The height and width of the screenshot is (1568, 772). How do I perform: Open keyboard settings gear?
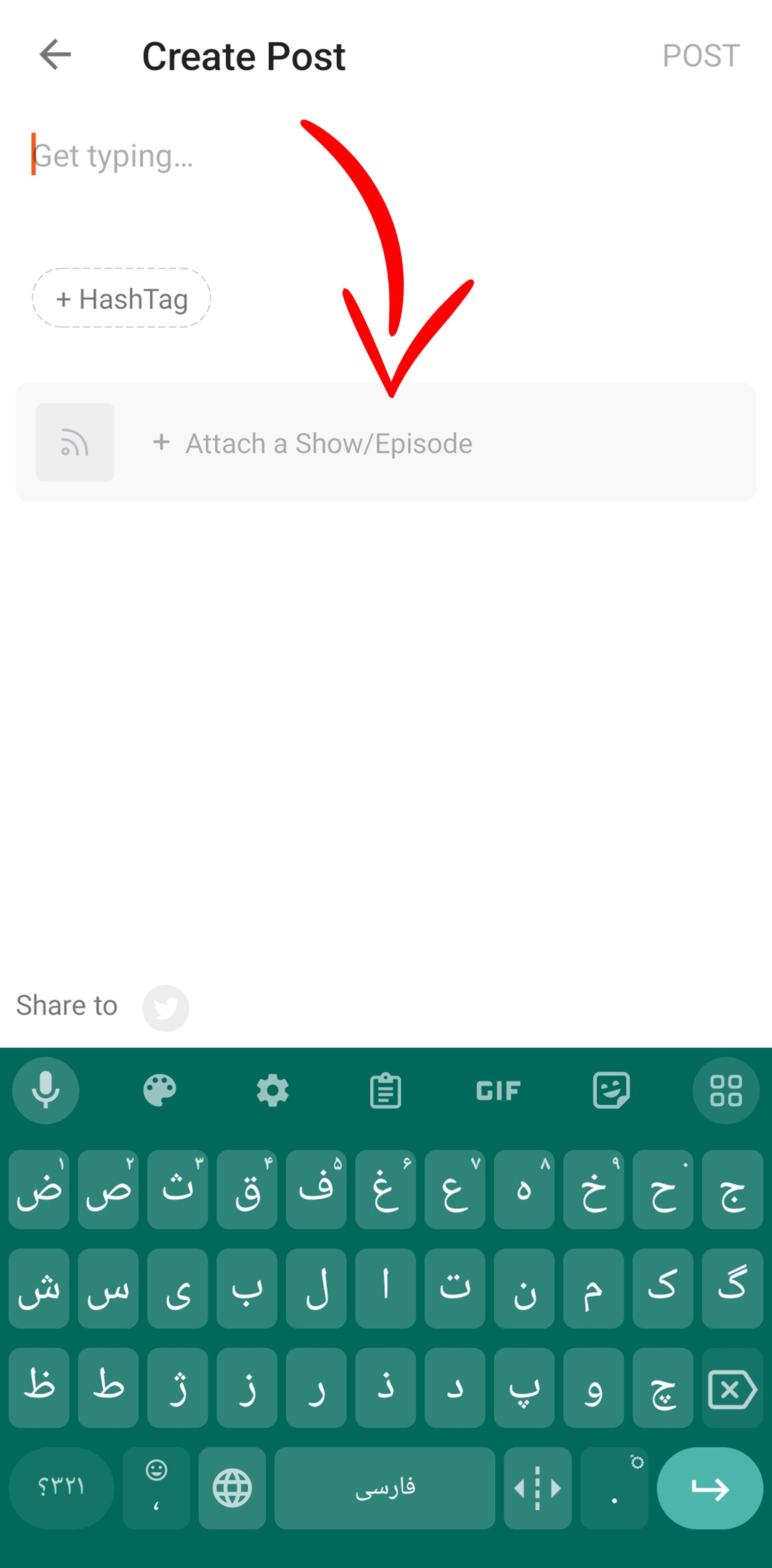(x=272, y=1090)
